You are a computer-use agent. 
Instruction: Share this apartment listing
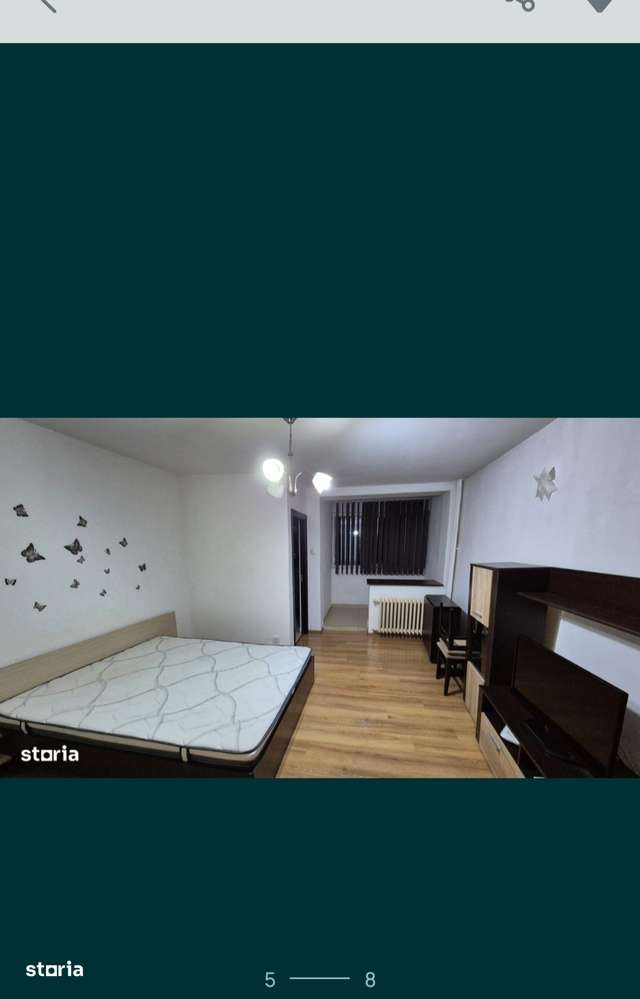click(520, 4)
